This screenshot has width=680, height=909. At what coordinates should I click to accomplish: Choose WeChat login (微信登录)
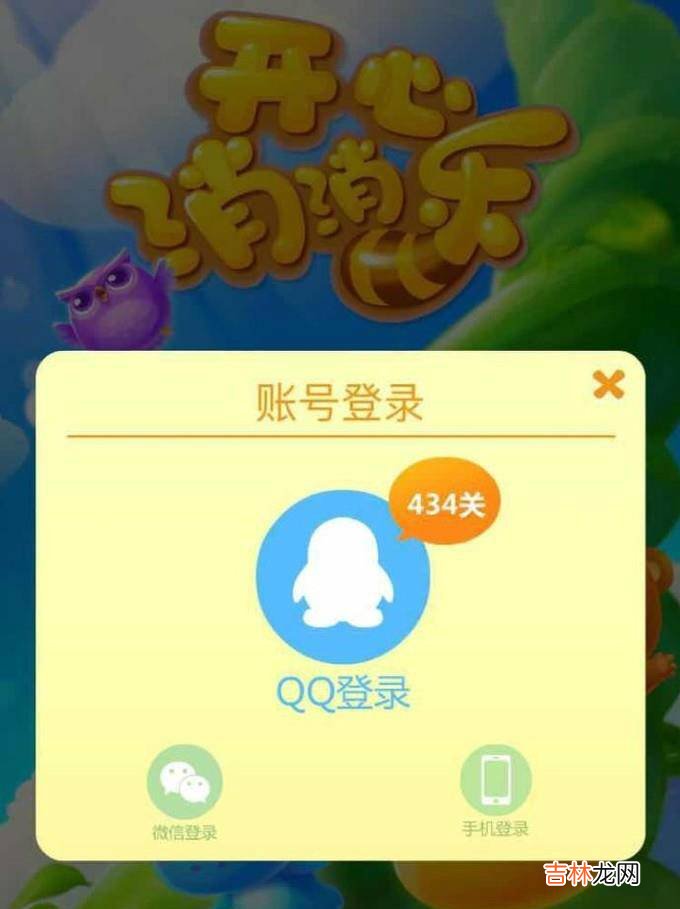coord(185,785)
